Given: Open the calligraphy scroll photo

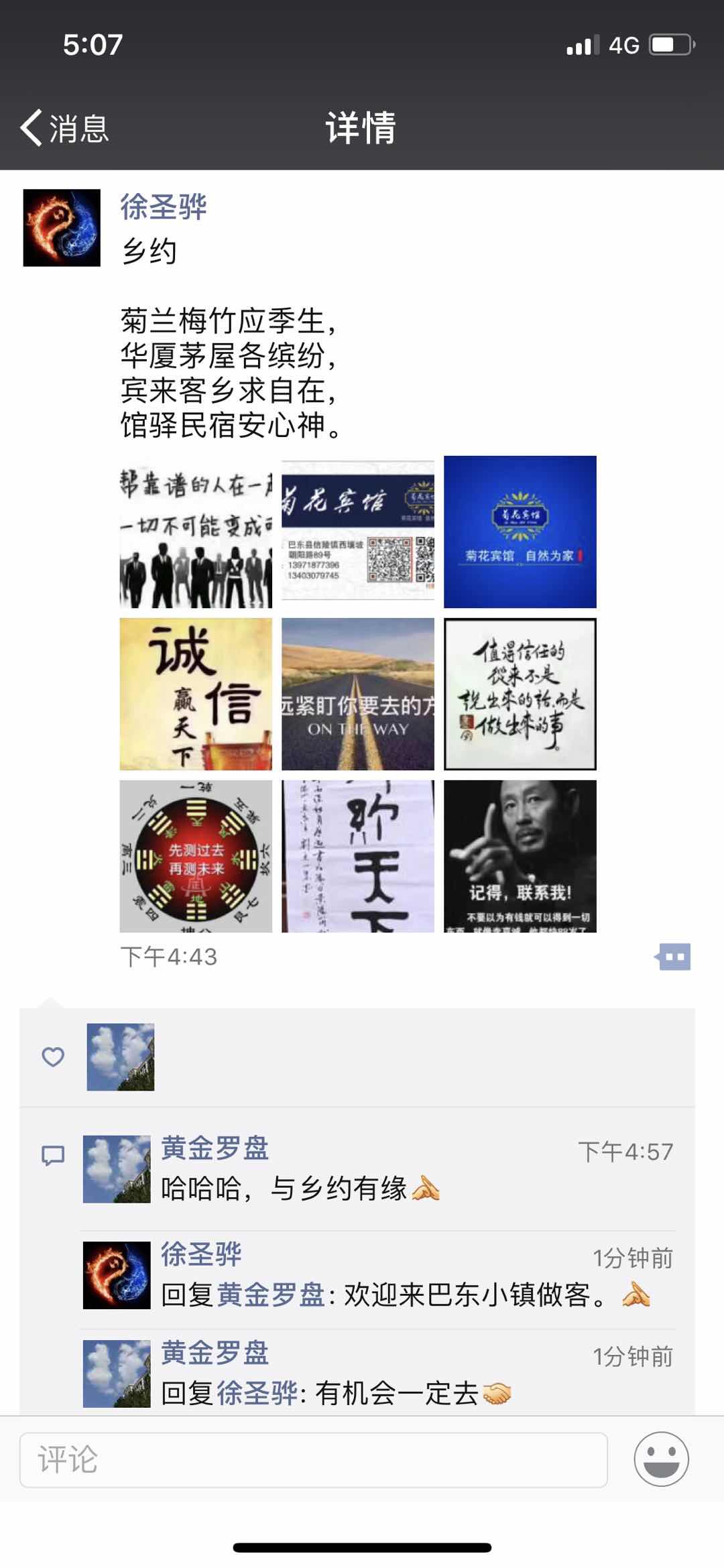Looking at the screenshot, I should tap(358, 856).
